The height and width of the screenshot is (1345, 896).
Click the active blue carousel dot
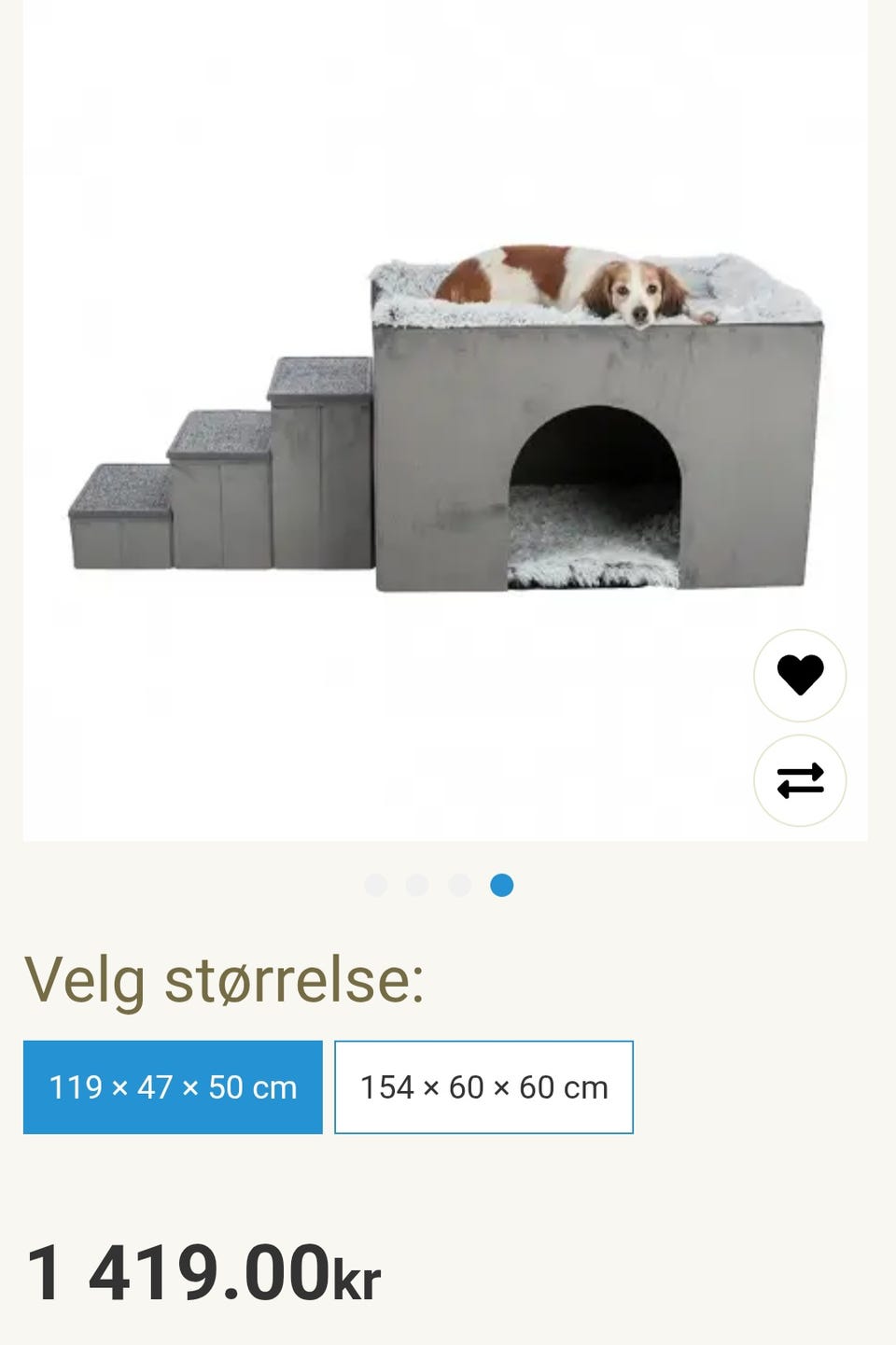tap(500, 884)
